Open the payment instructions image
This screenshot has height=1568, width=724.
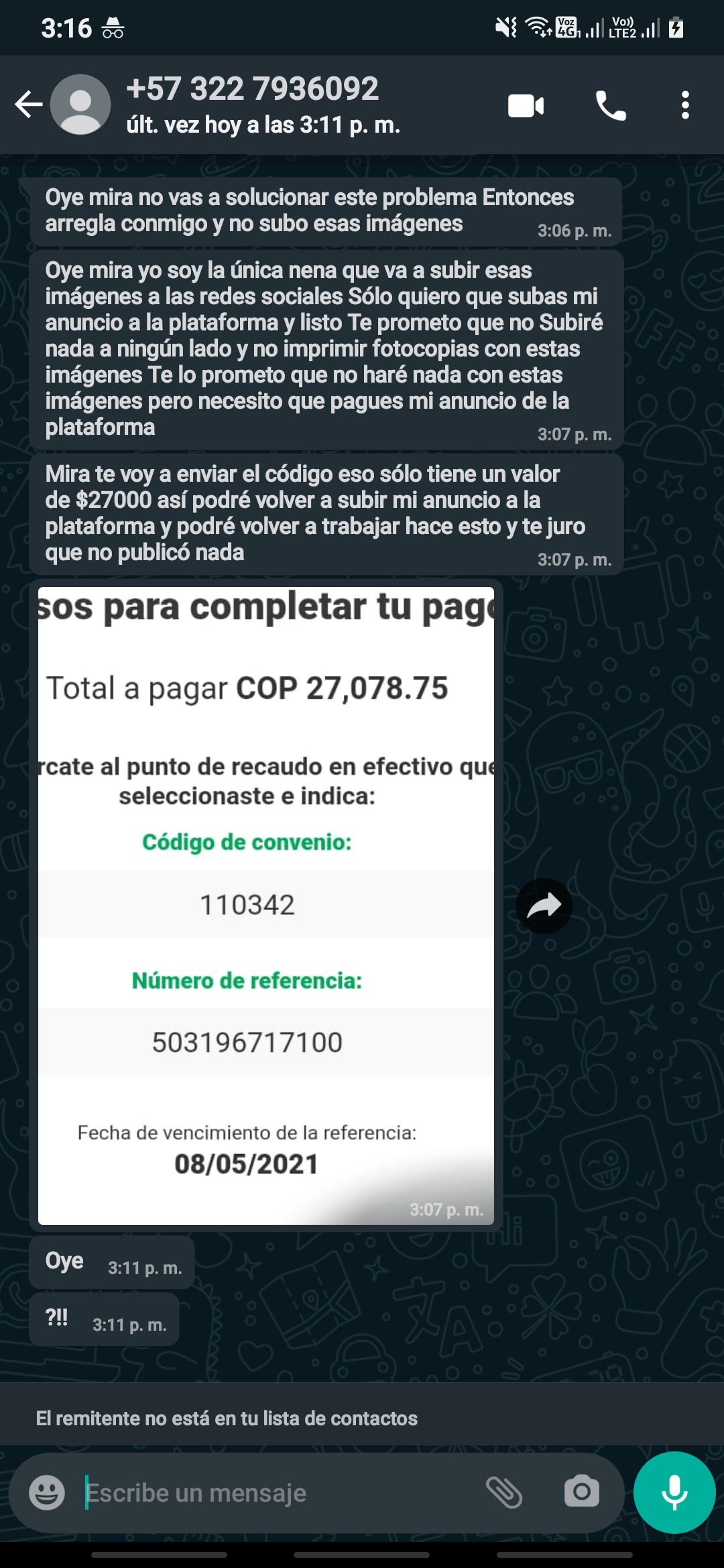(265, 905)
